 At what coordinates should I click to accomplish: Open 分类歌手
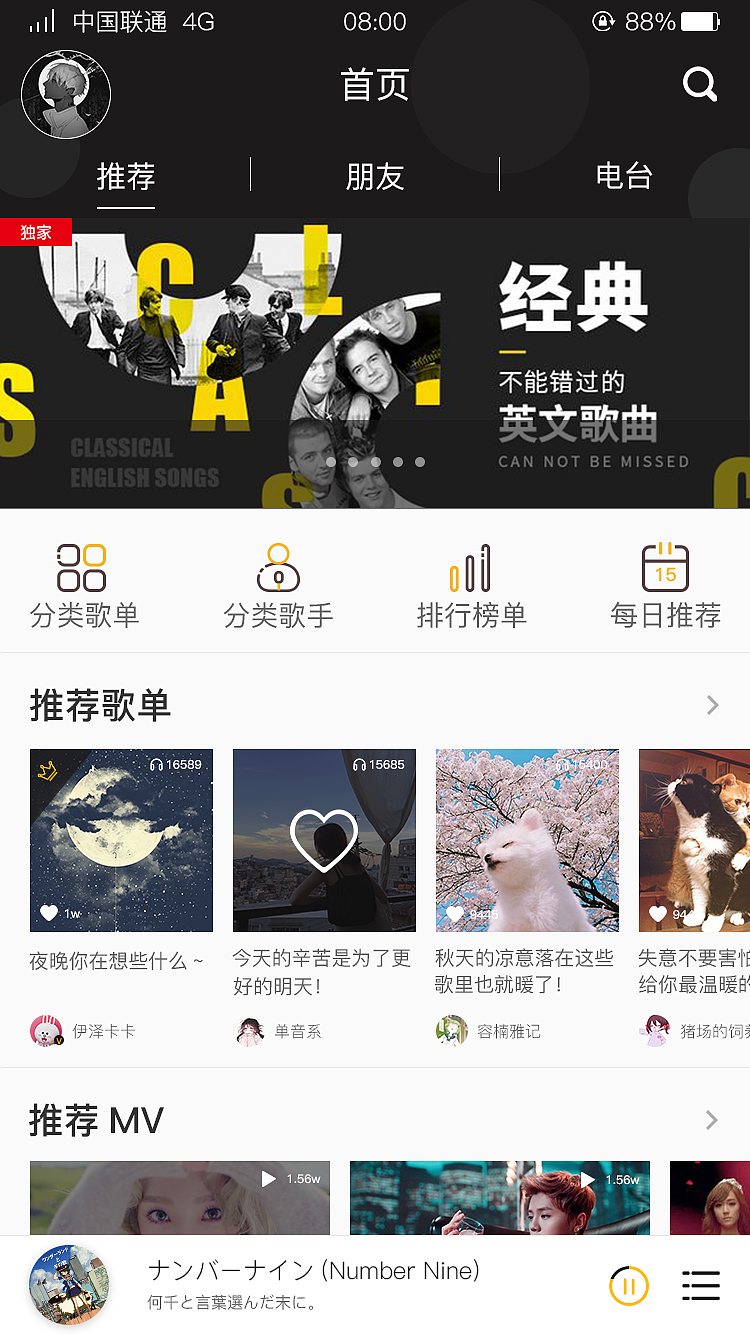[278, 587]
